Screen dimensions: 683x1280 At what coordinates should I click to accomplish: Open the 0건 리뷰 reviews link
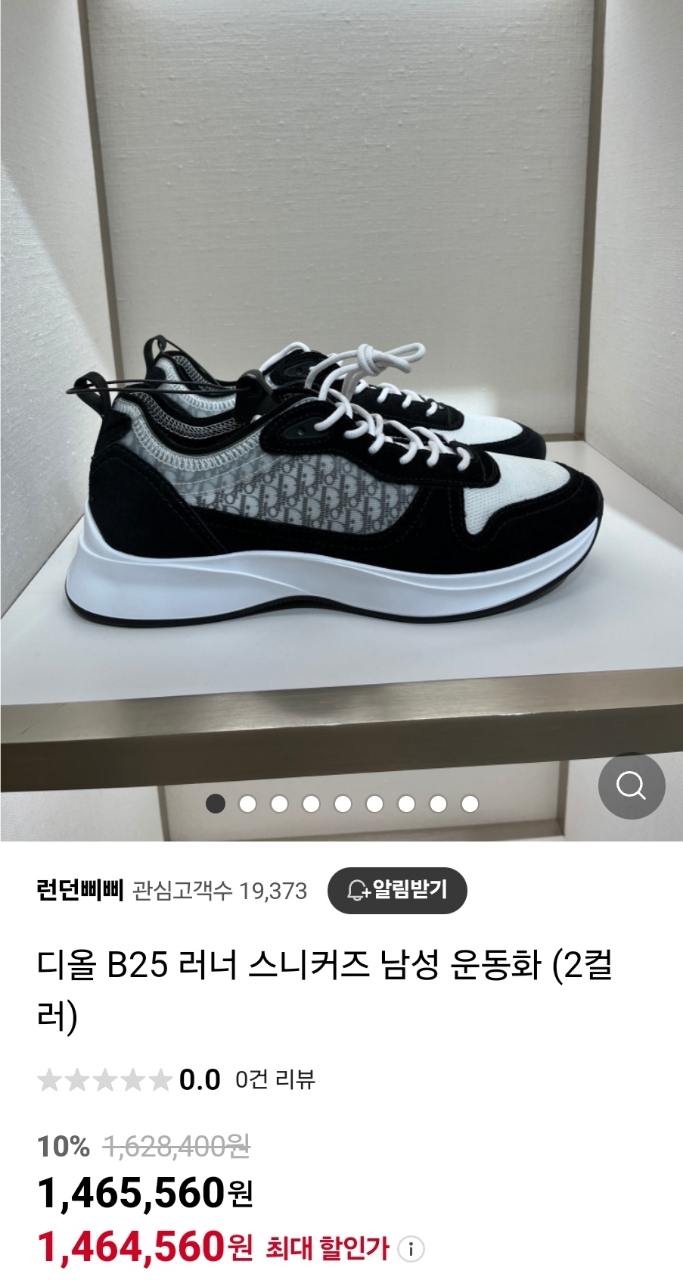pyautogui.click(x=276, y=1080)
